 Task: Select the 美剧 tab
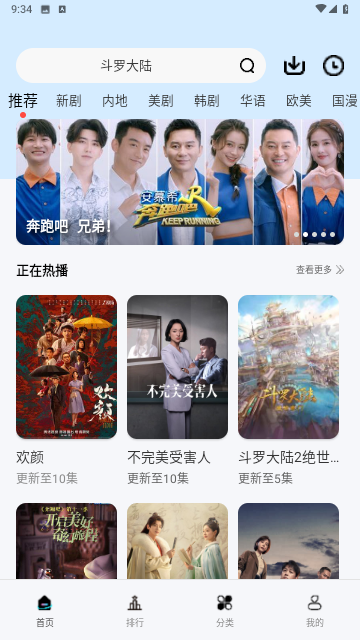coord(161,101)
